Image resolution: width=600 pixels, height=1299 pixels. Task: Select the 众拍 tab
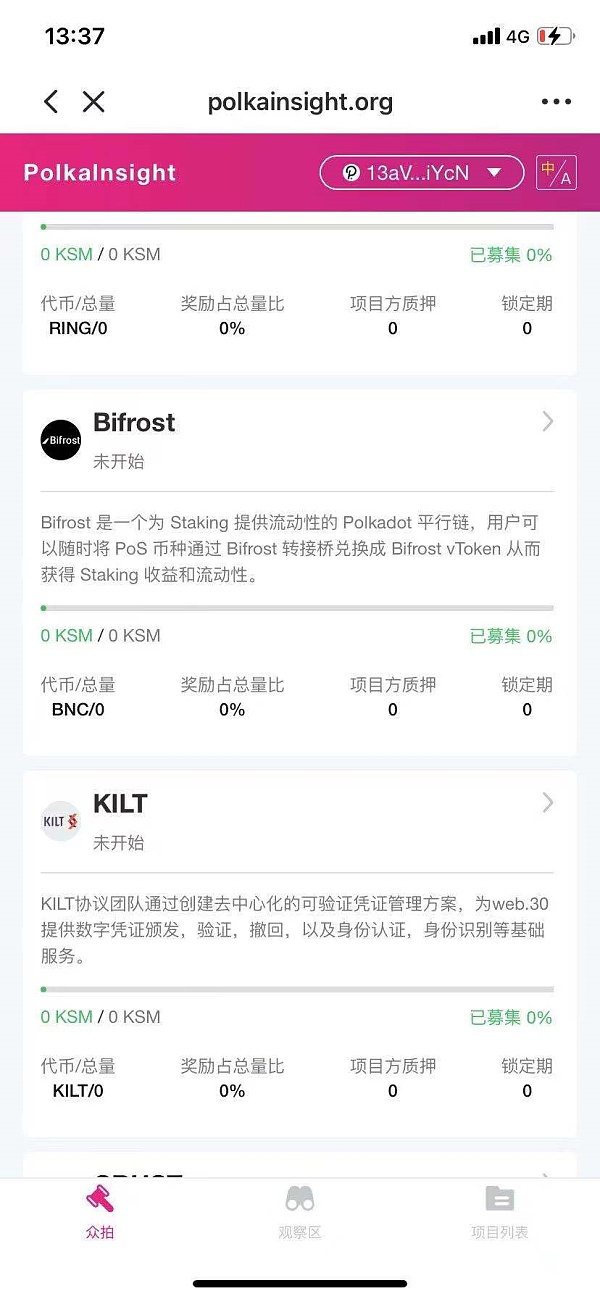pos(100,1212)
